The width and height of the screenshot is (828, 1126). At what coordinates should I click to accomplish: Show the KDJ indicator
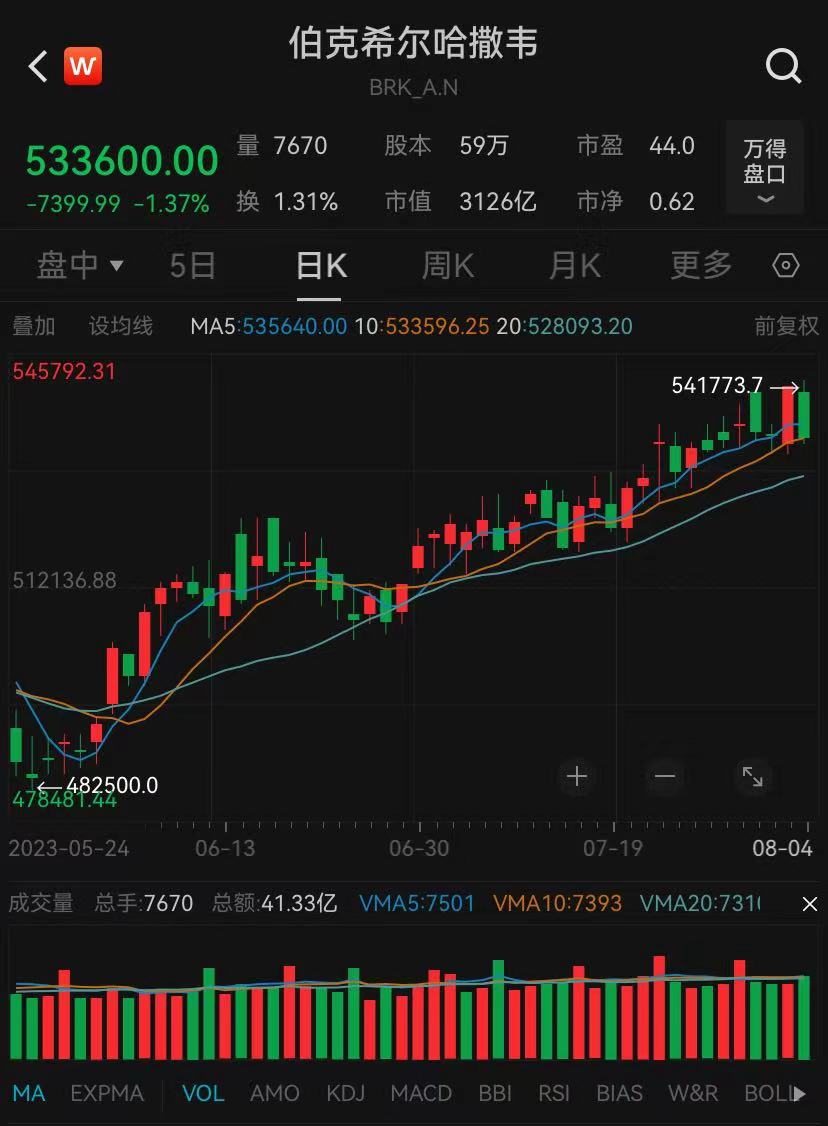click(346, 1093)
